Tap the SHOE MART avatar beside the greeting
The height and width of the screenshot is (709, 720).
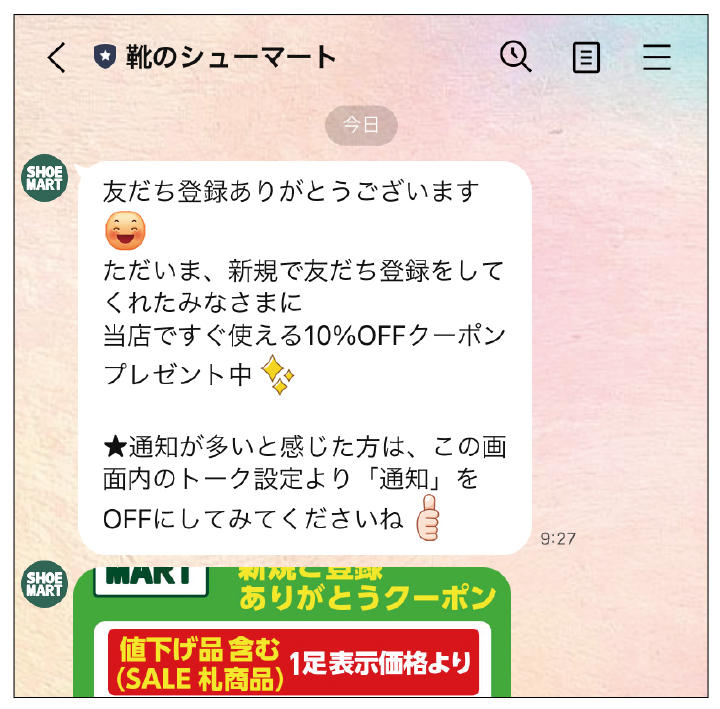[44, 178]
